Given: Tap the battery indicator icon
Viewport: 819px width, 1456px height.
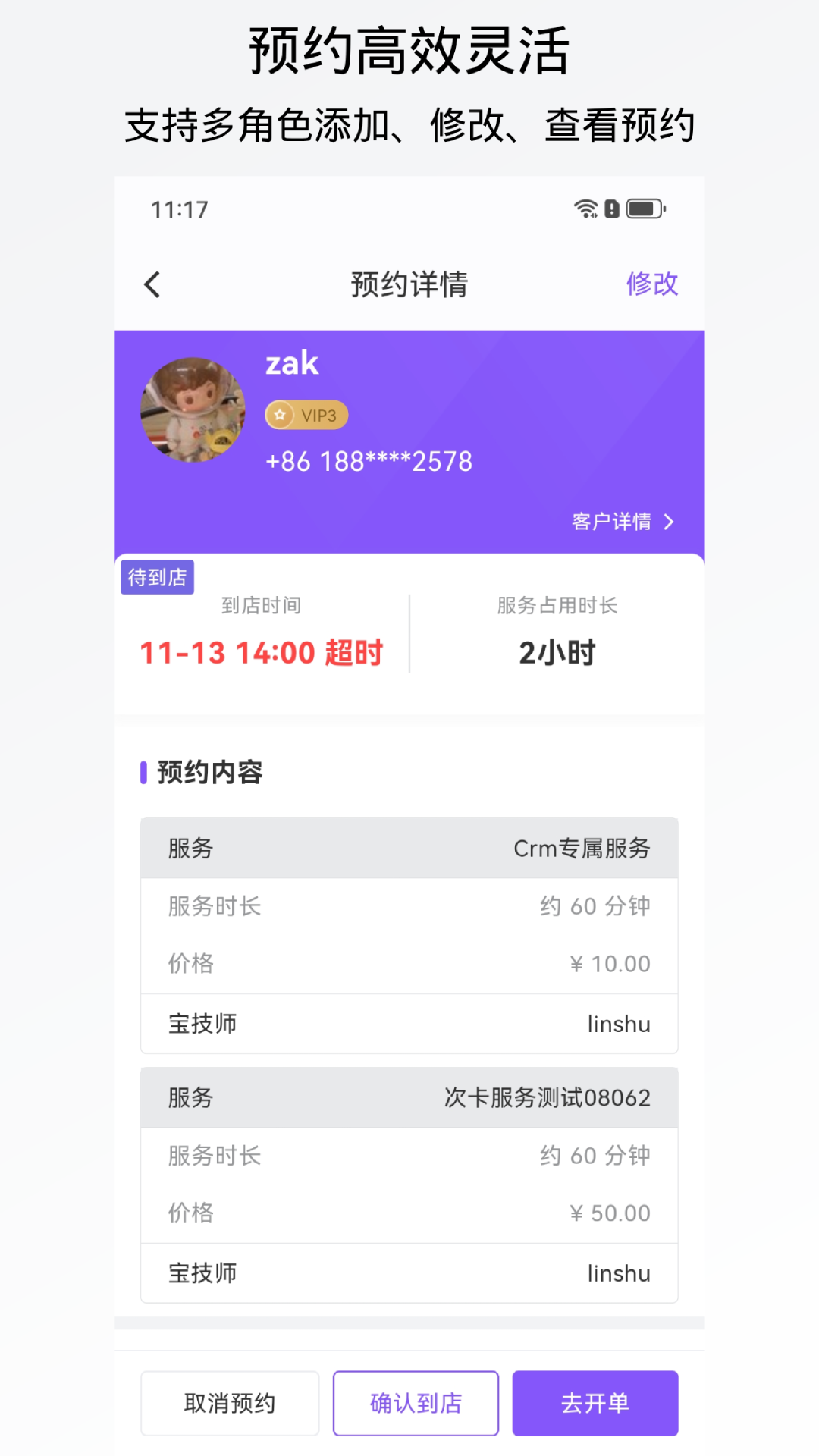Looking at the screenshot, I should pyautogui.click(x=643, y=207).
